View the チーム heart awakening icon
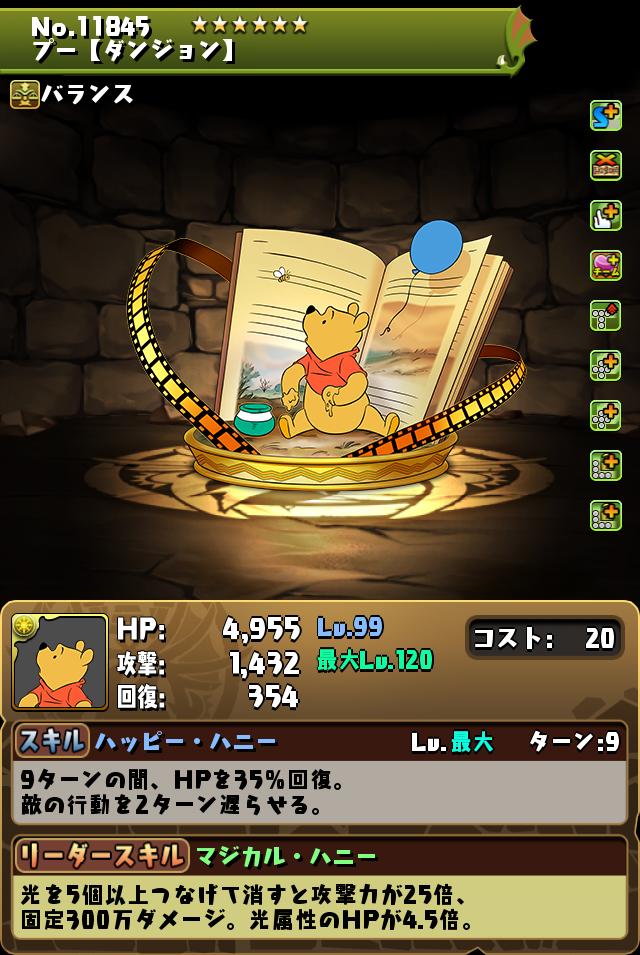 [x=605, y=266]
